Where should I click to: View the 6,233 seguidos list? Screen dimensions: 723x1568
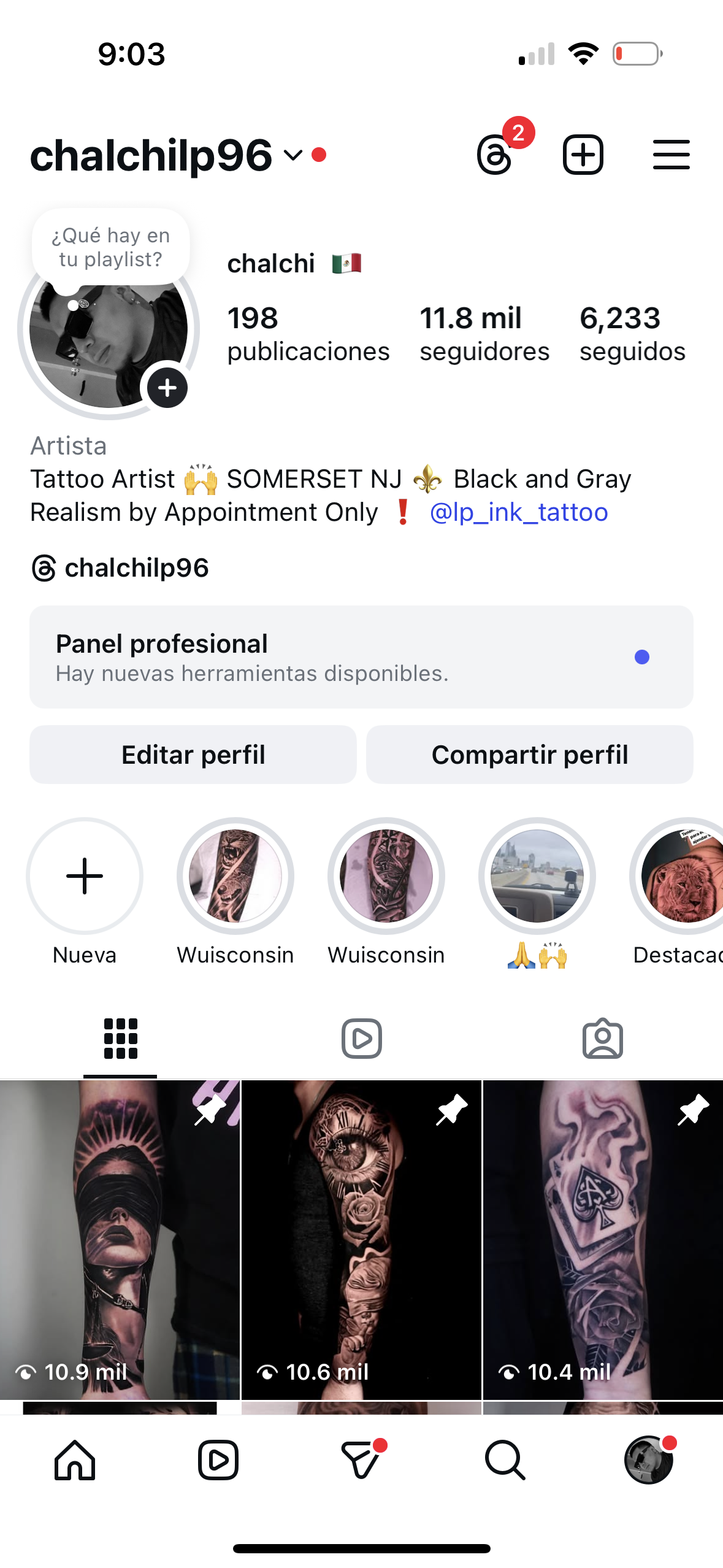[x=632, y=334]
